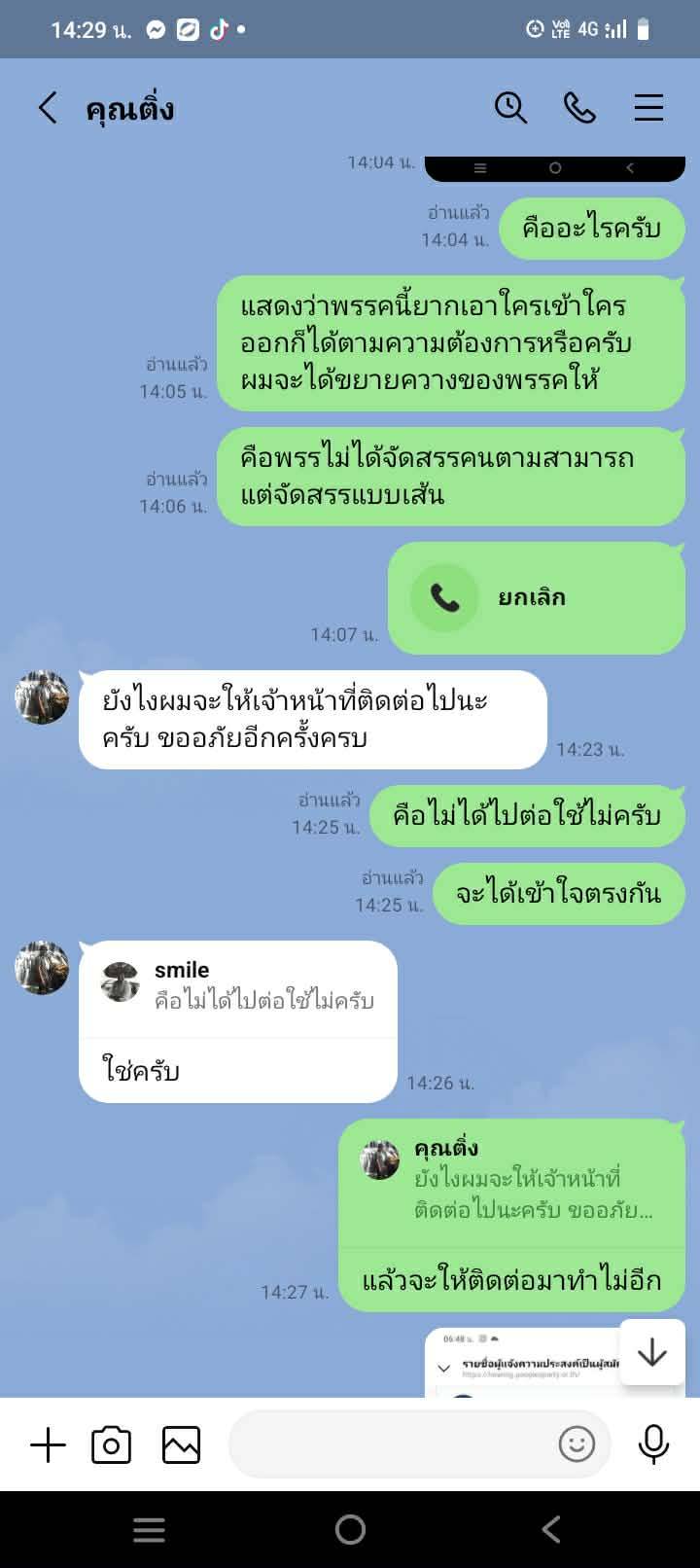Tap the system home button

tap(350, 1529)
